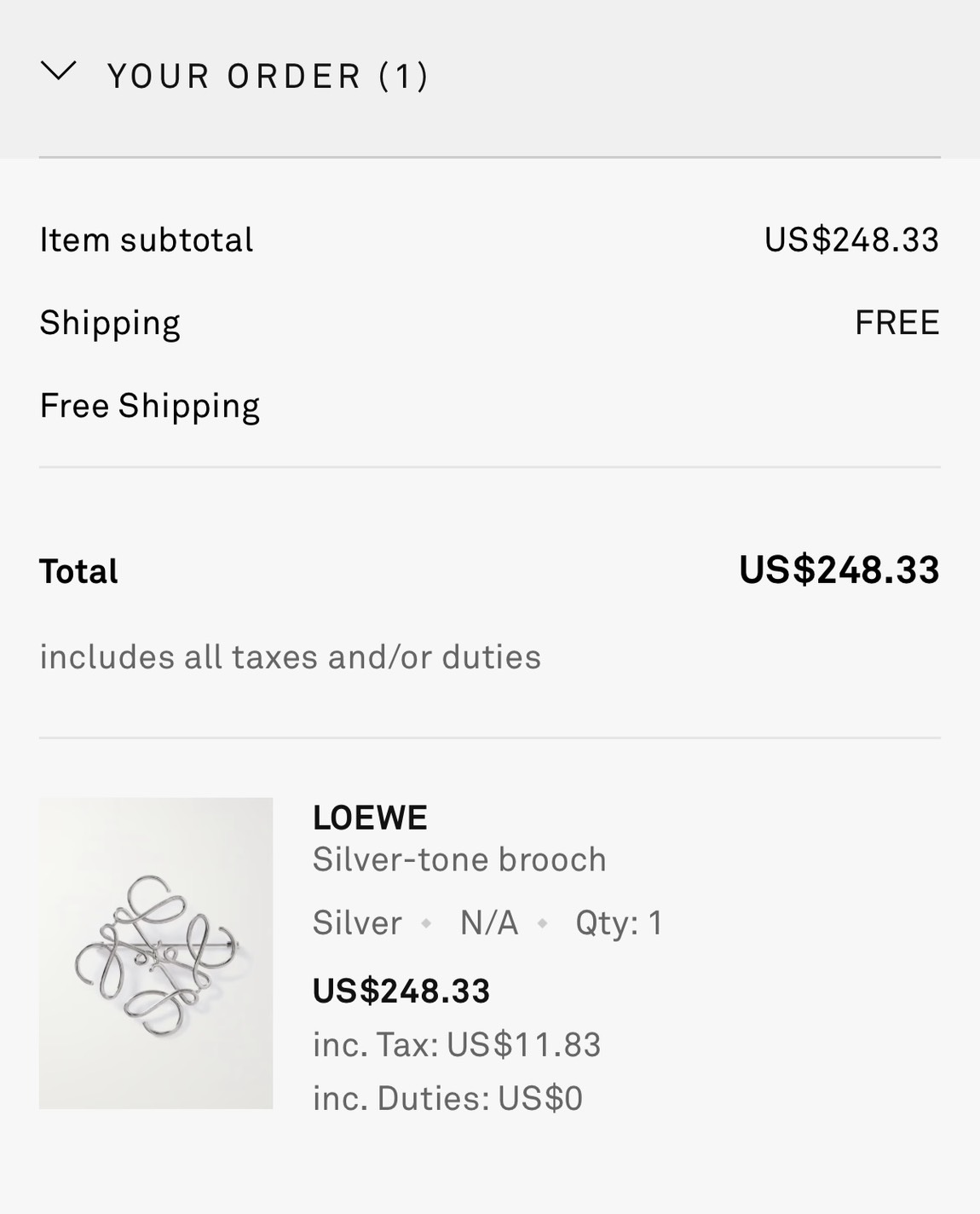Click the N/A size indicator
The width and height of the screenshot is (980, 1214).
point(489,922)
